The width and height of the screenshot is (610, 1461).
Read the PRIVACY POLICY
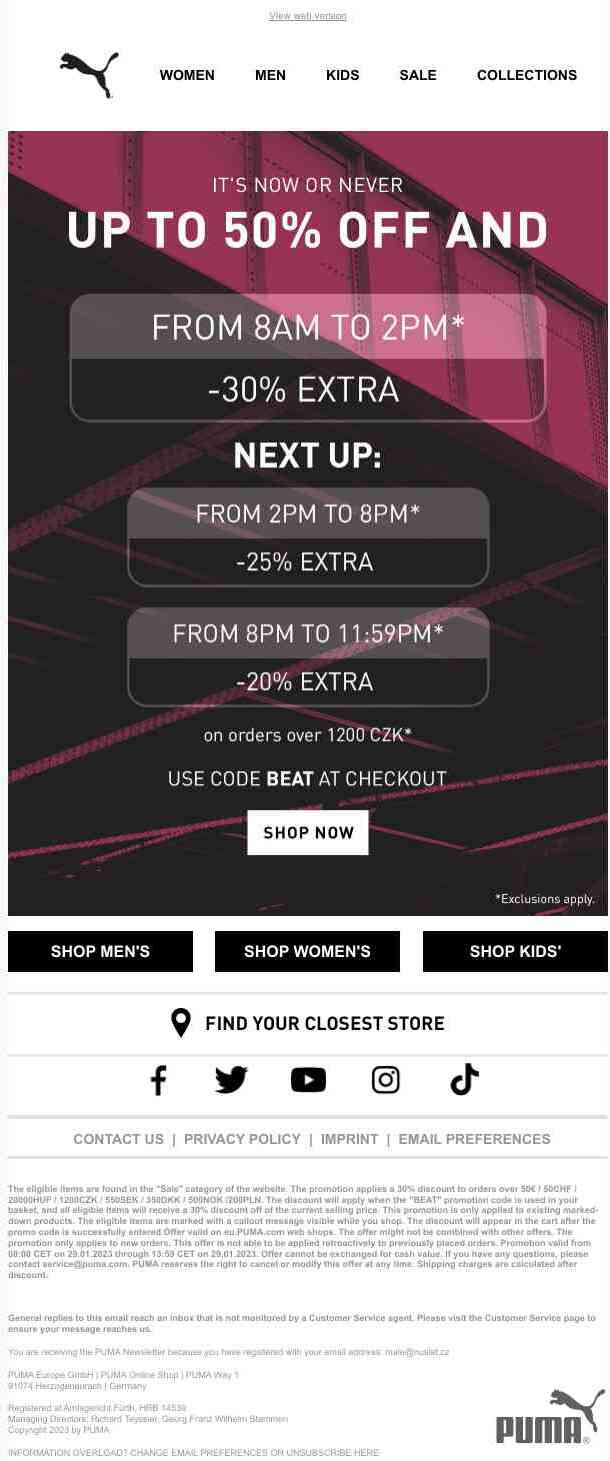coord(242,1139)
